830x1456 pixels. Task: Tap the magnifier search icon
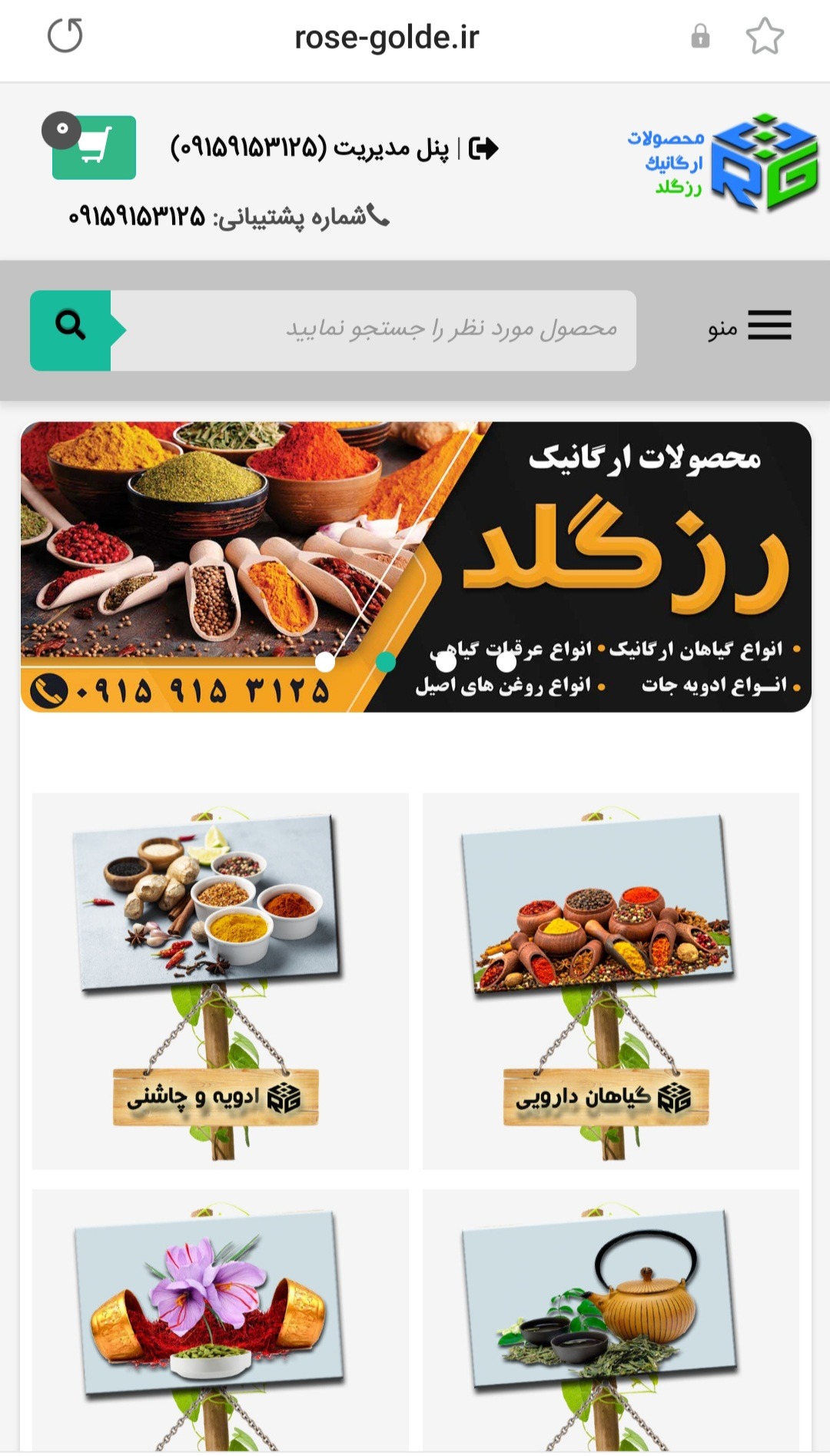tap(70, 326)
